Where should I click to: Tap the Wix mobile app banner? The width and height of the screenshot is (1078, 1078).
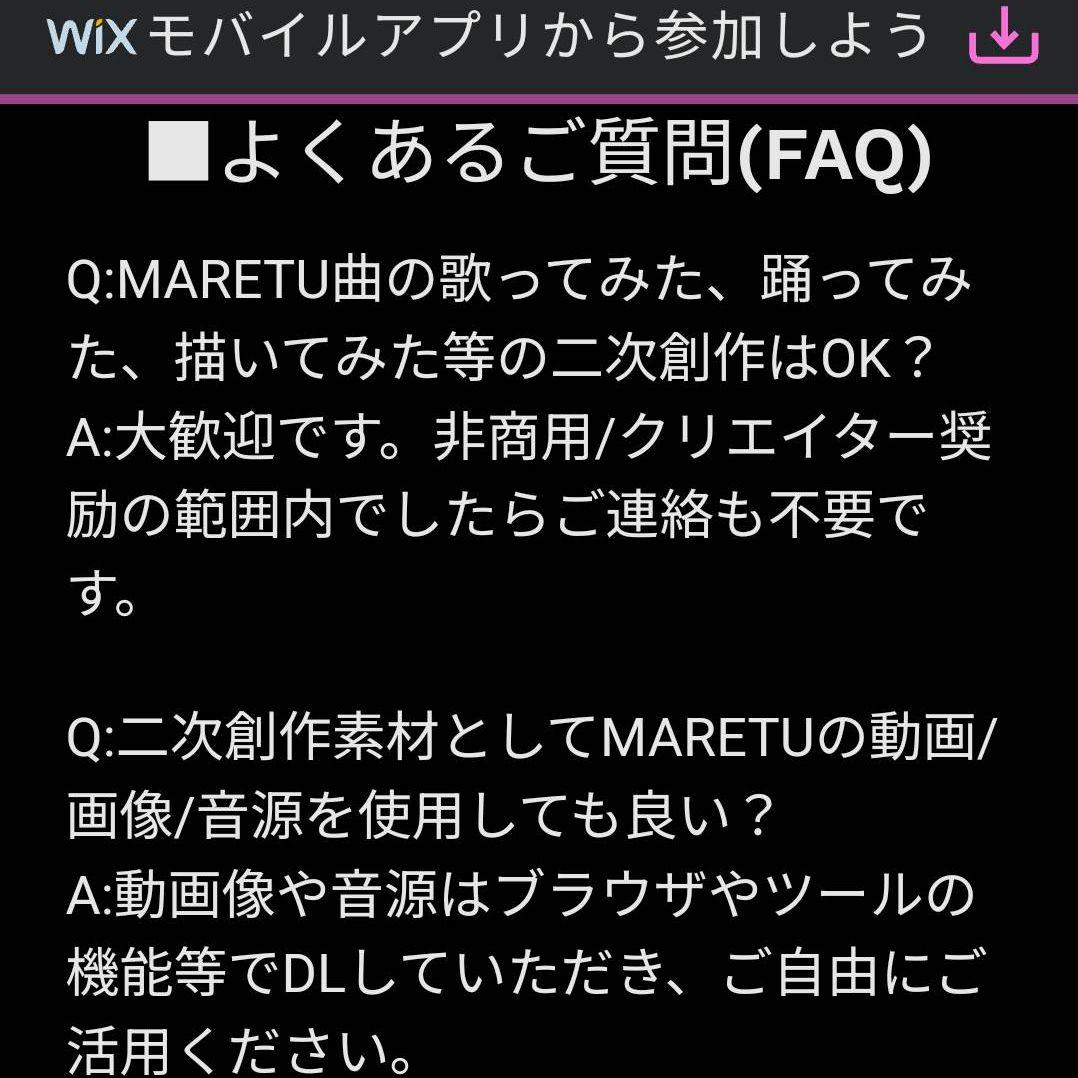pyautogui.click(x=490, y=40)
